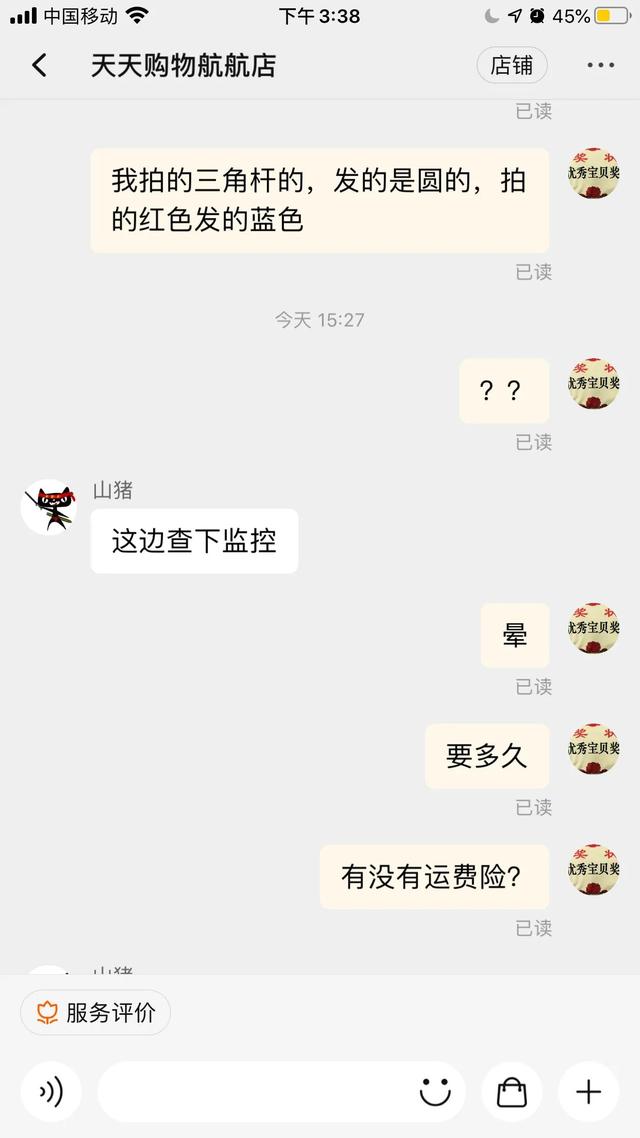
Task: Tap 山猪's avatar in the chat
Action: coord(49,507)
